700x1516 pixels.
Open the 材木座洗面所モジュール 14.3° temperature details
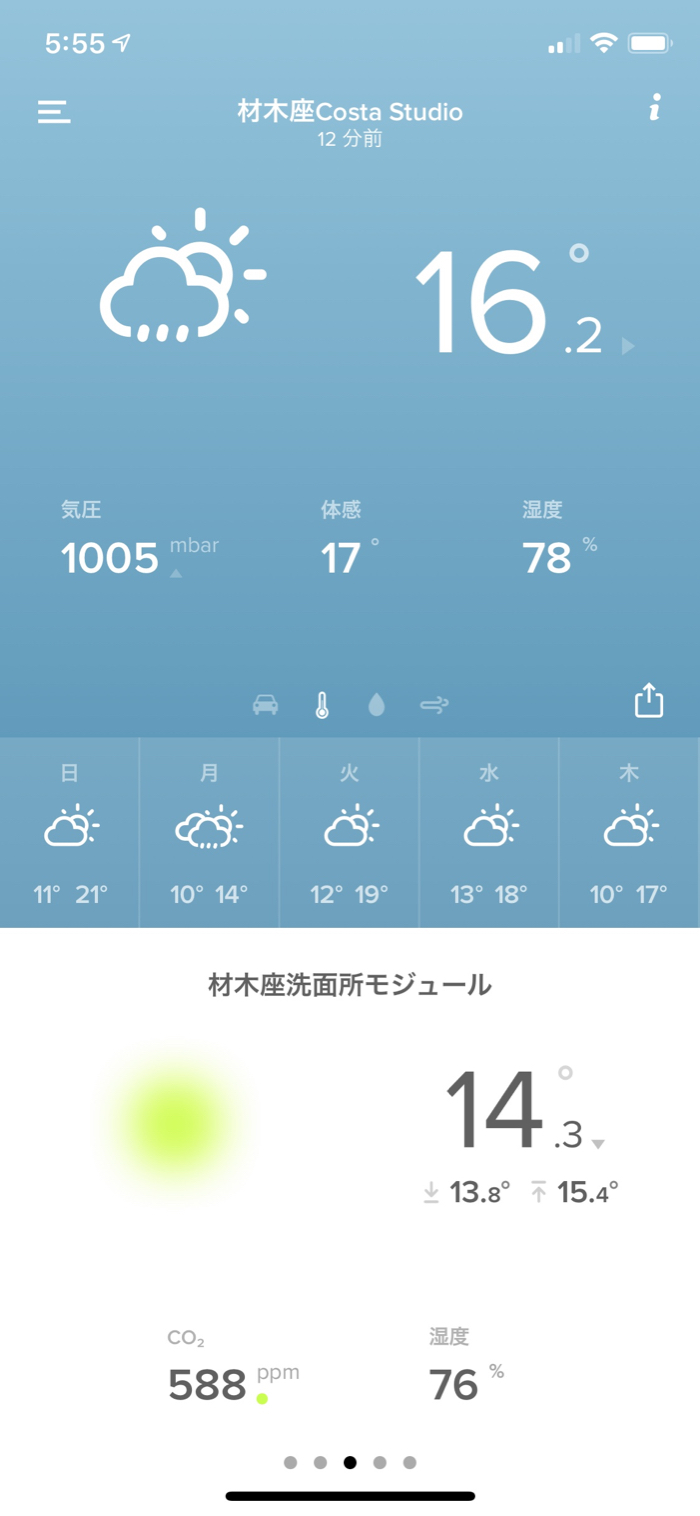[x=525, y=1112]
